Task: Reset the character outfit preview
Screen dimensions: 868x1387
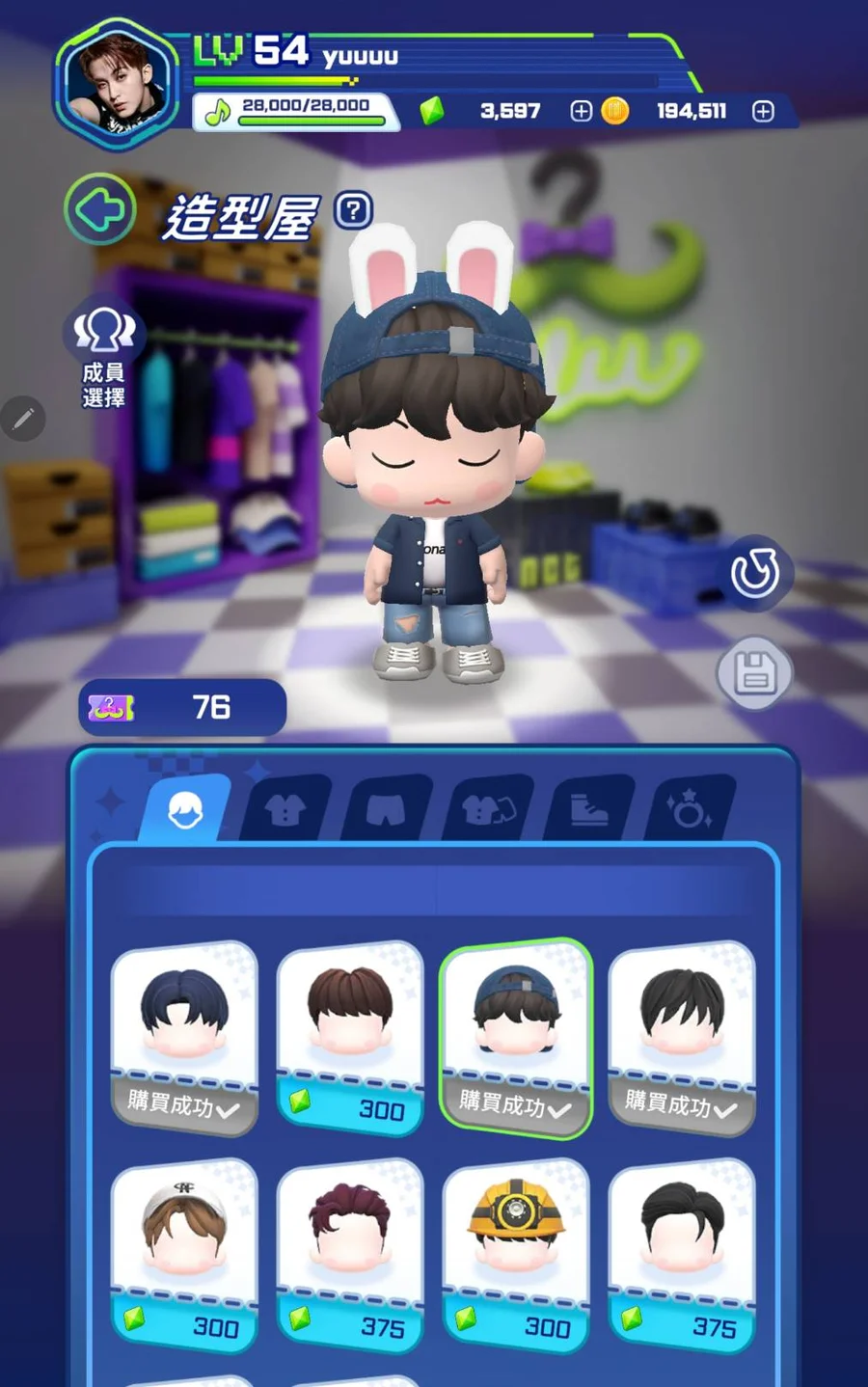Action: (x=754, y=574)
